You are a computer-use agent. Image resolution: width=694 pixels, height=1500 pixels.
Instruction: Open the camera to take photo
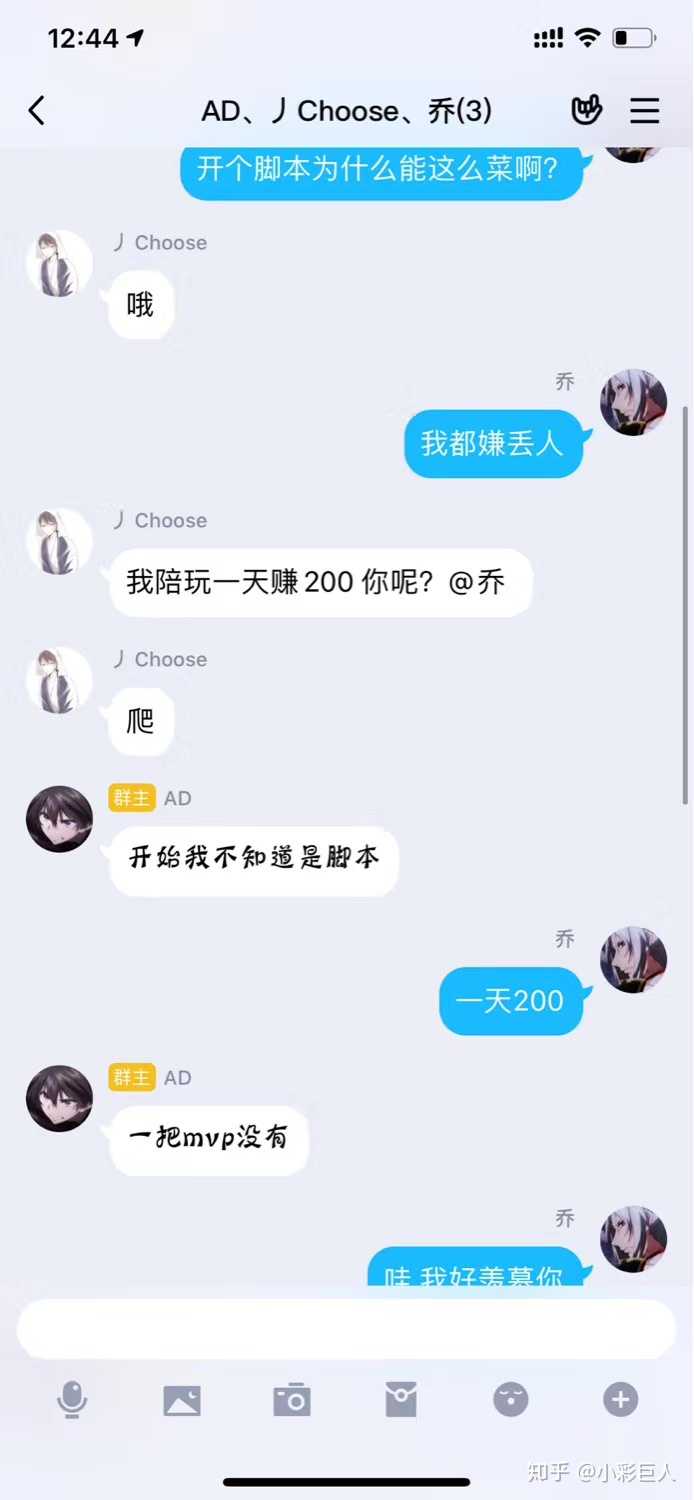(292, 1399)
